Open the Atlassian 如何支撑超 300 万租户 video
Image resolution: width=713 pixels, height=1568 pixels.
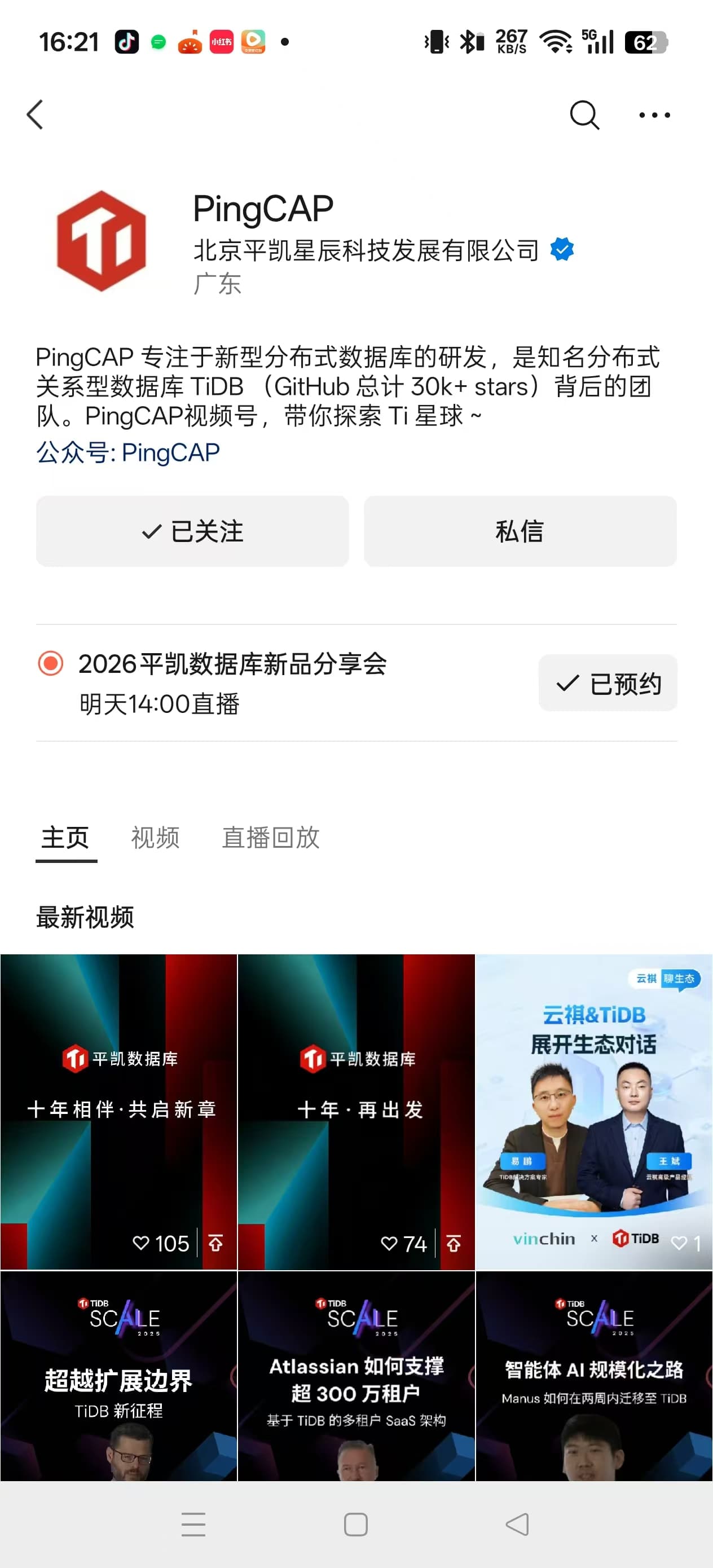356,1377
